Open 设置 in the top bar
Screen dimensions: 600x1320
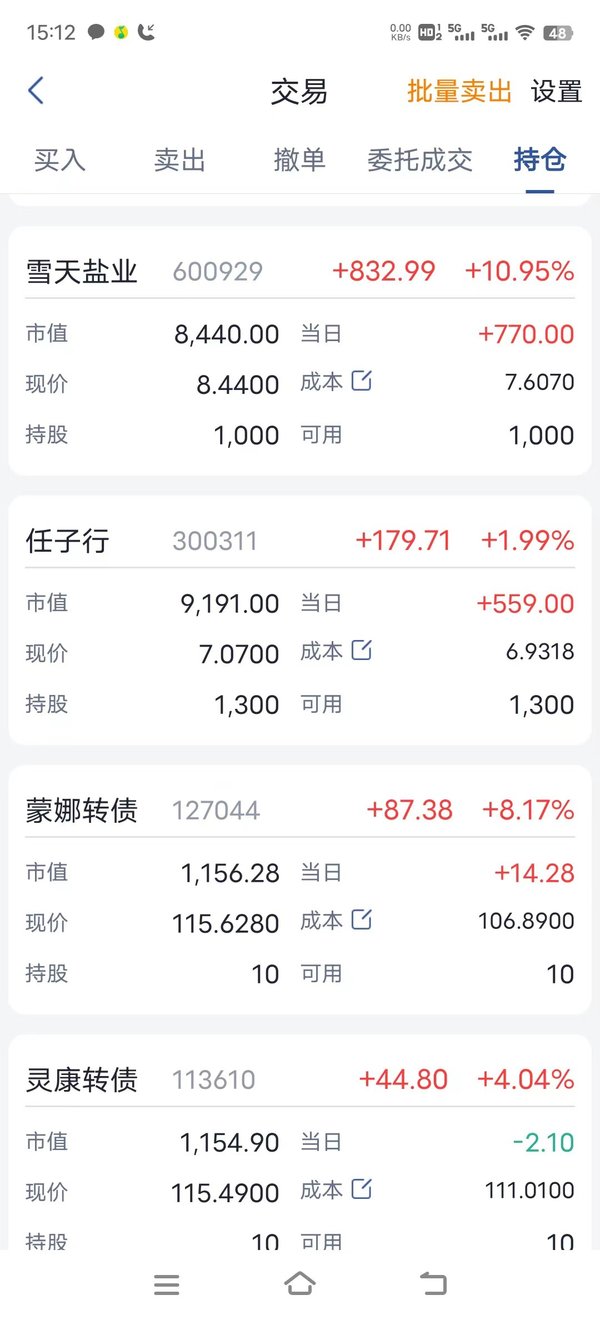click(556, 91)
